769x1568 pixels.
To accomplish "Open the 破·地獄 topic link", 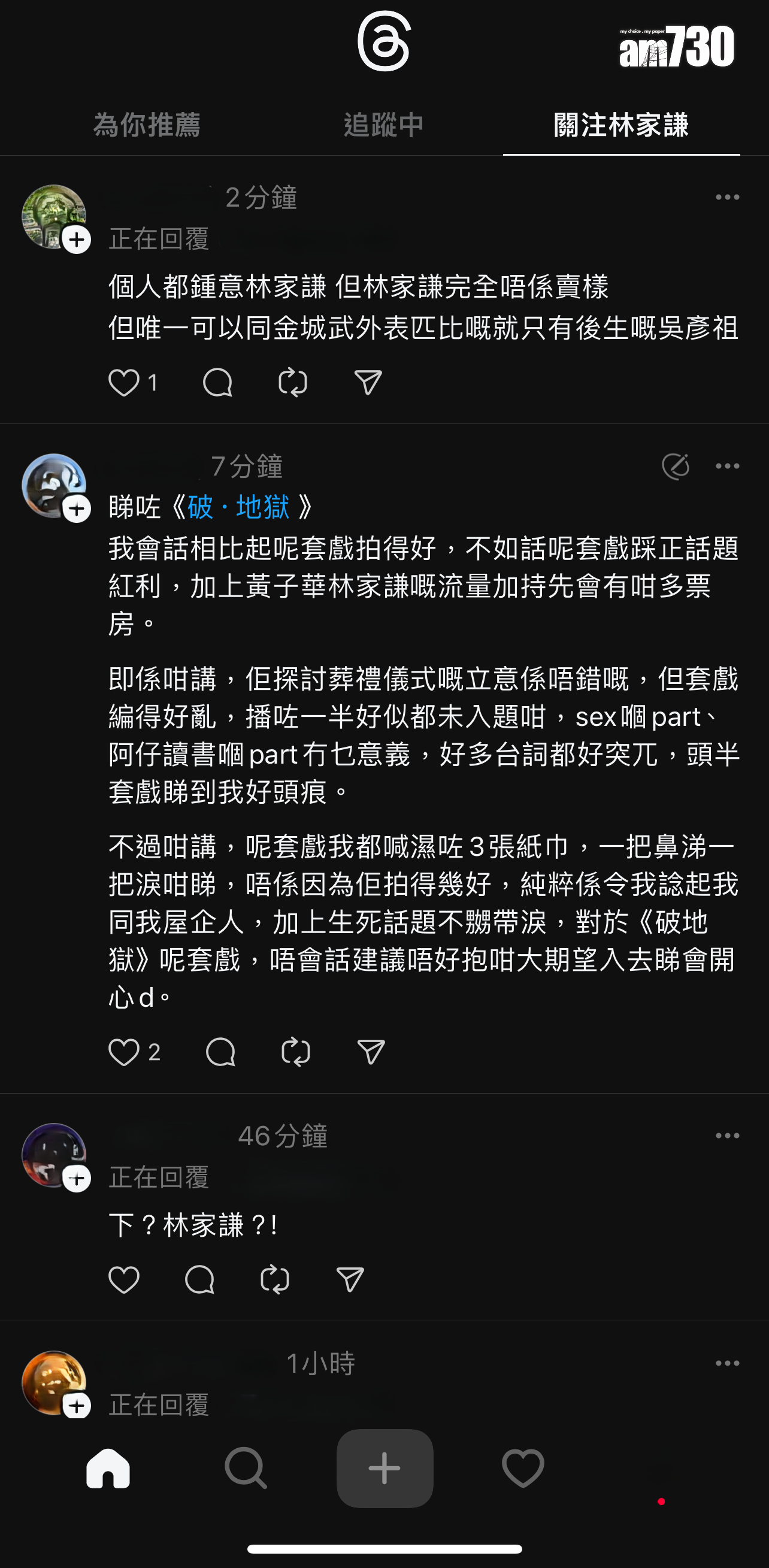I will (238, 507).
